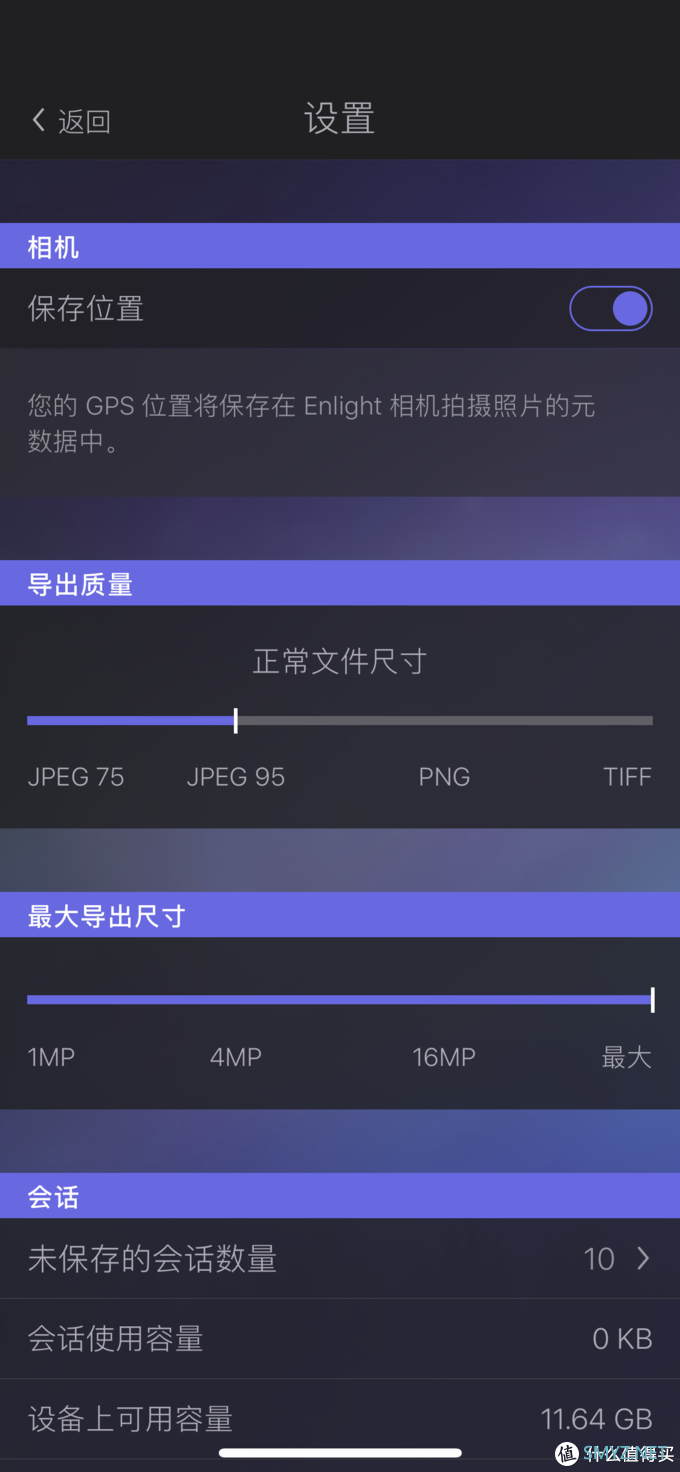Screen dimensions: 680x1472
Task: Select PNG on the export quality slider
Action: pyautogui.click(x=444, y=720)
